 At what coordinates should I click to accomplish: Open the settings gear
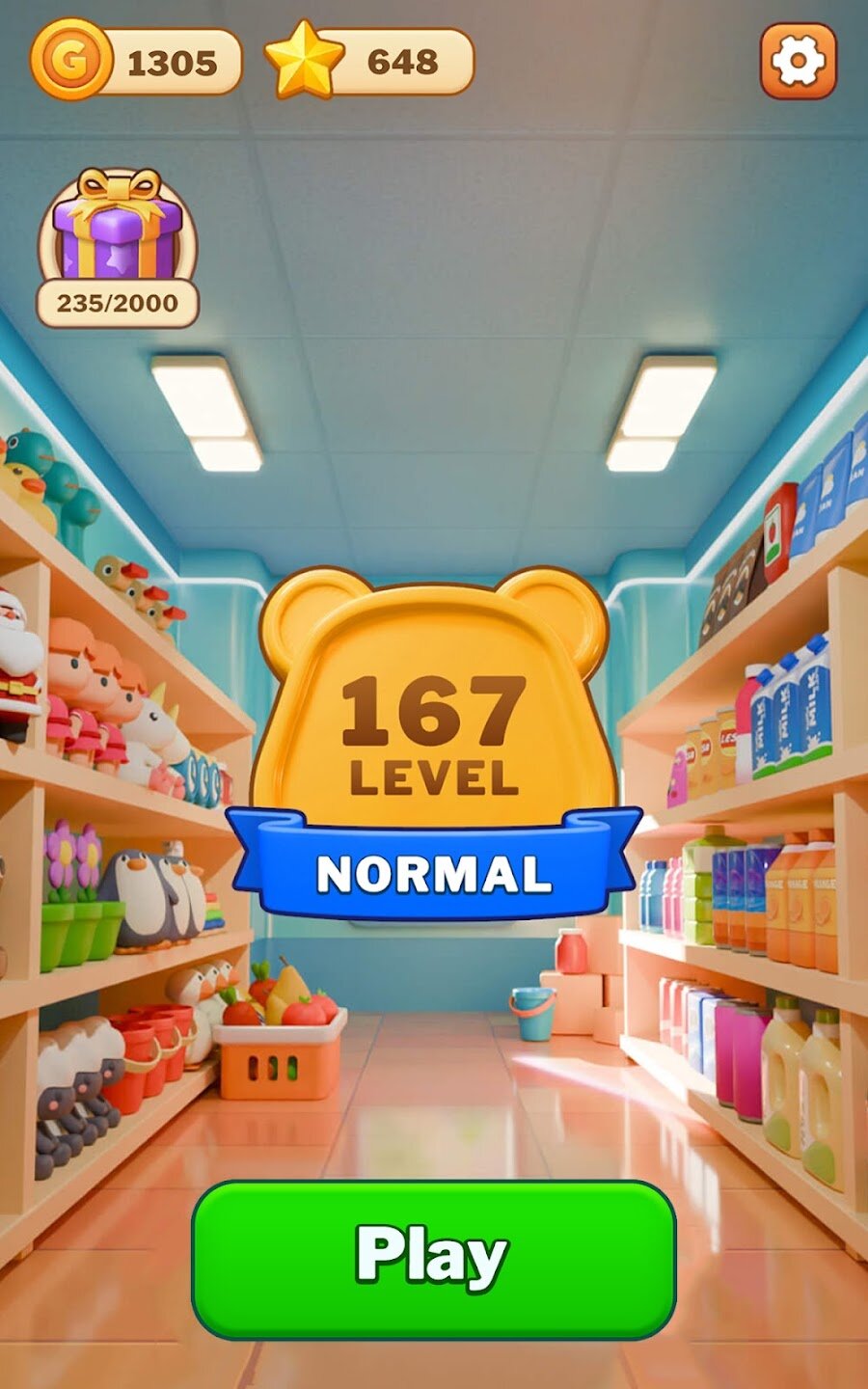click(x=798, y=62)
